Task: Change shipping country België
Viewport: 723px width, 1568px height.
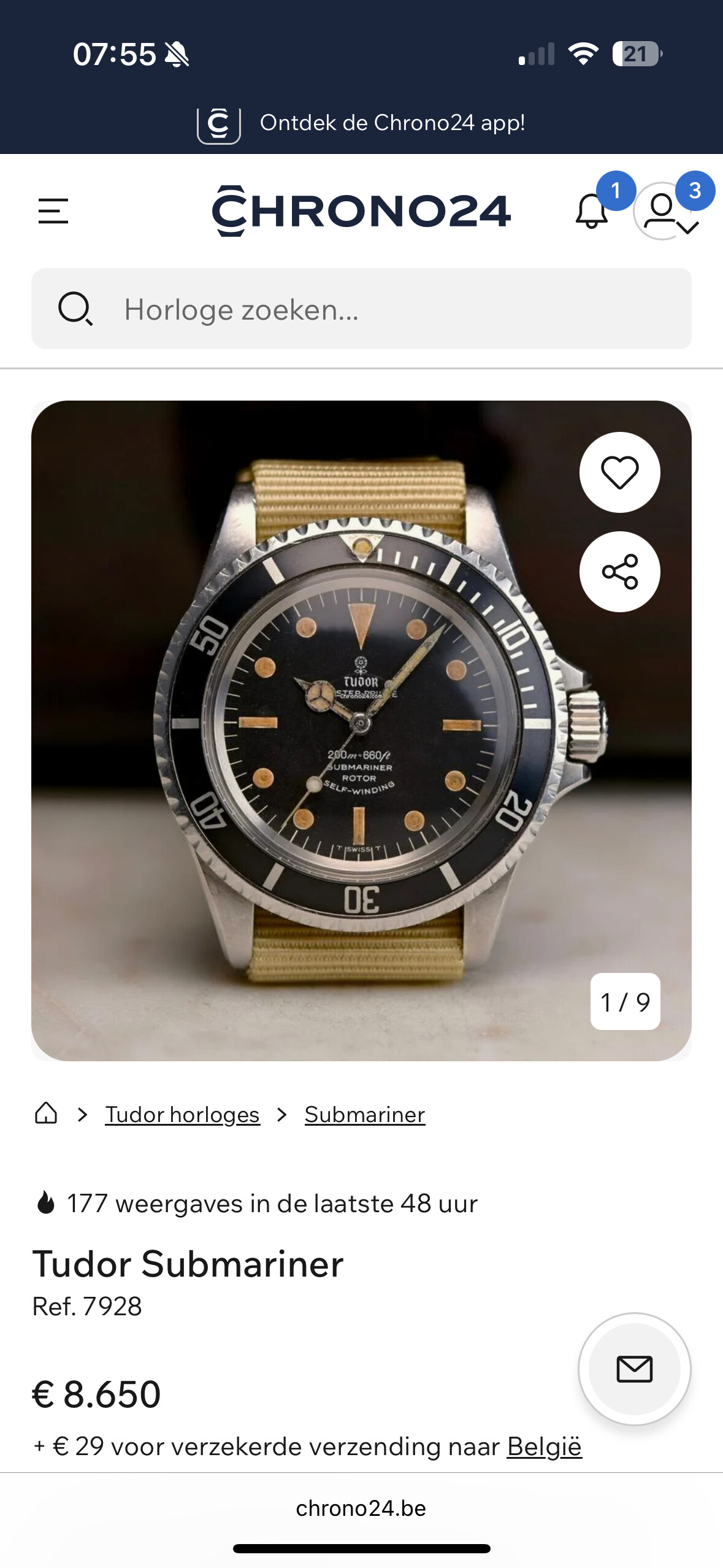Action: (x=544, y=1447)
